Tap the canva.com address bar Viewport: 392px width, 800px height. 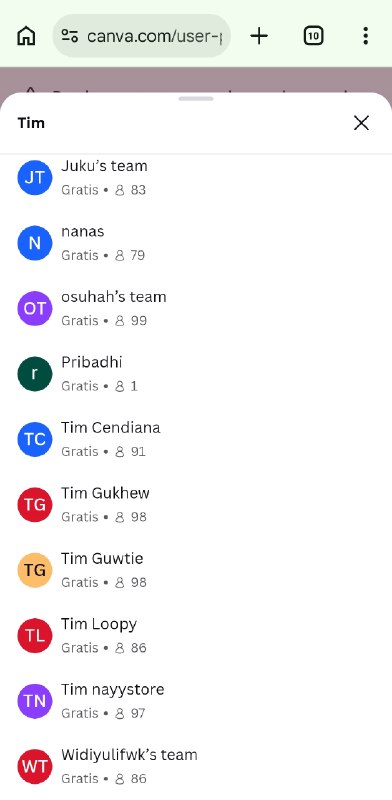[x=141, y=36]
